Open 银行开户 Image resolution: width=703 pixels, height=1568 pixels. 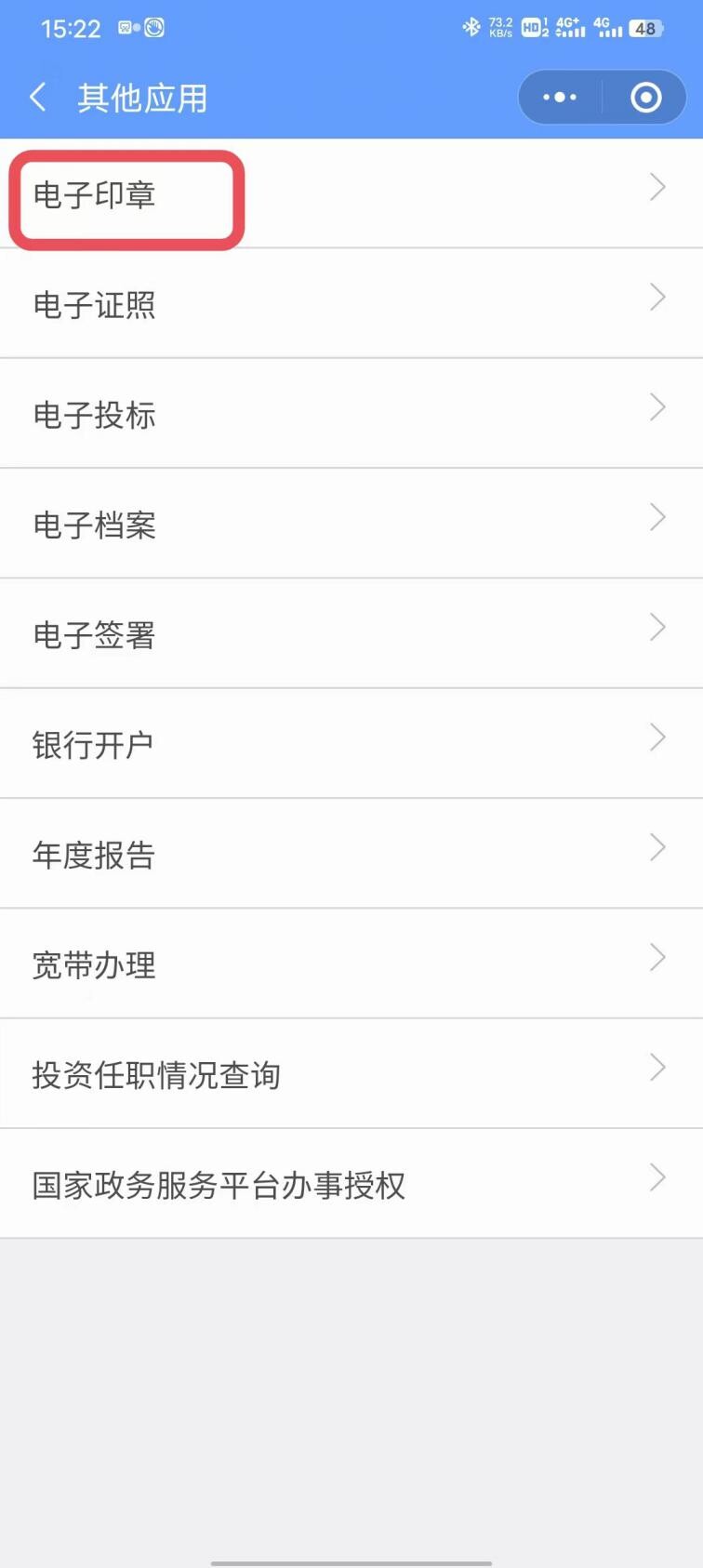click(x=351, y=744)
